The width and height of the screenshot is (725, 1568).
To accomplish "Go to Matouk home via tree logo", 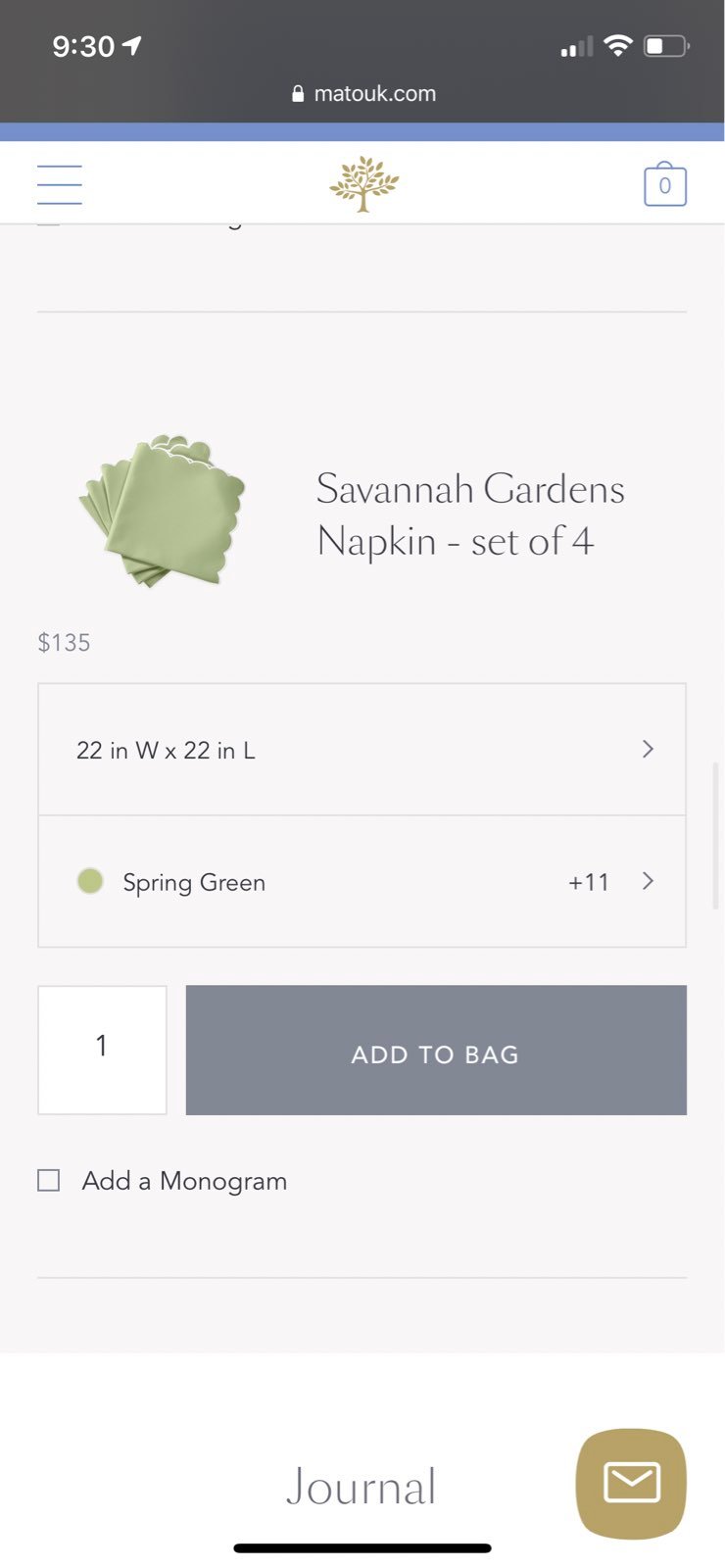I will pos(363,183).
